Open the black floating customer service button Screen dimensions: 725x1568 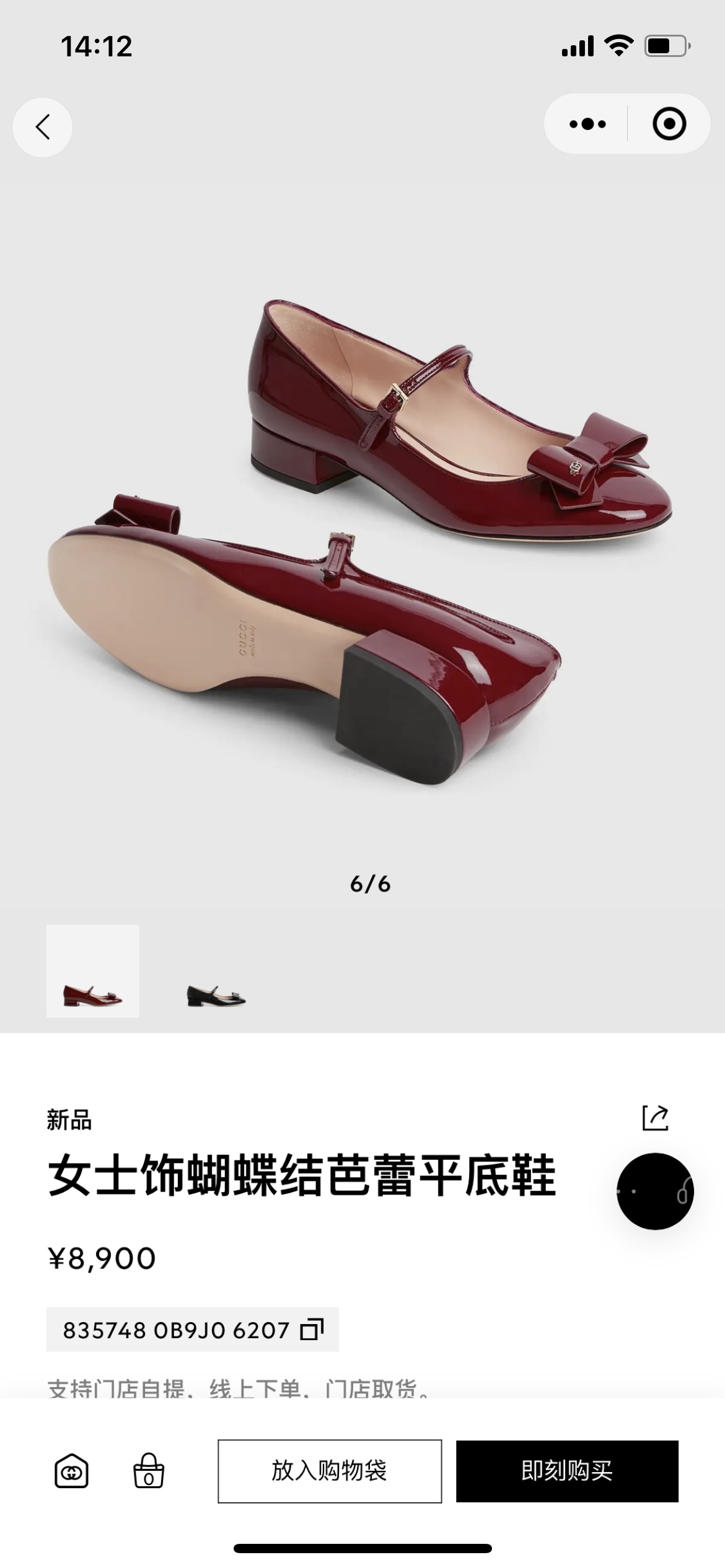pos(654,1191)
